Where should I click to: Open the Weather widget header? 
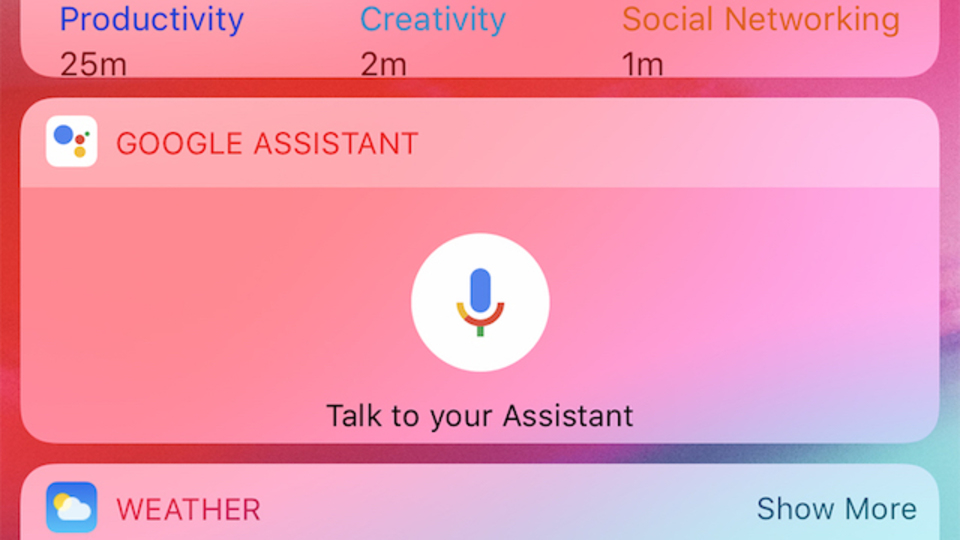188,509
